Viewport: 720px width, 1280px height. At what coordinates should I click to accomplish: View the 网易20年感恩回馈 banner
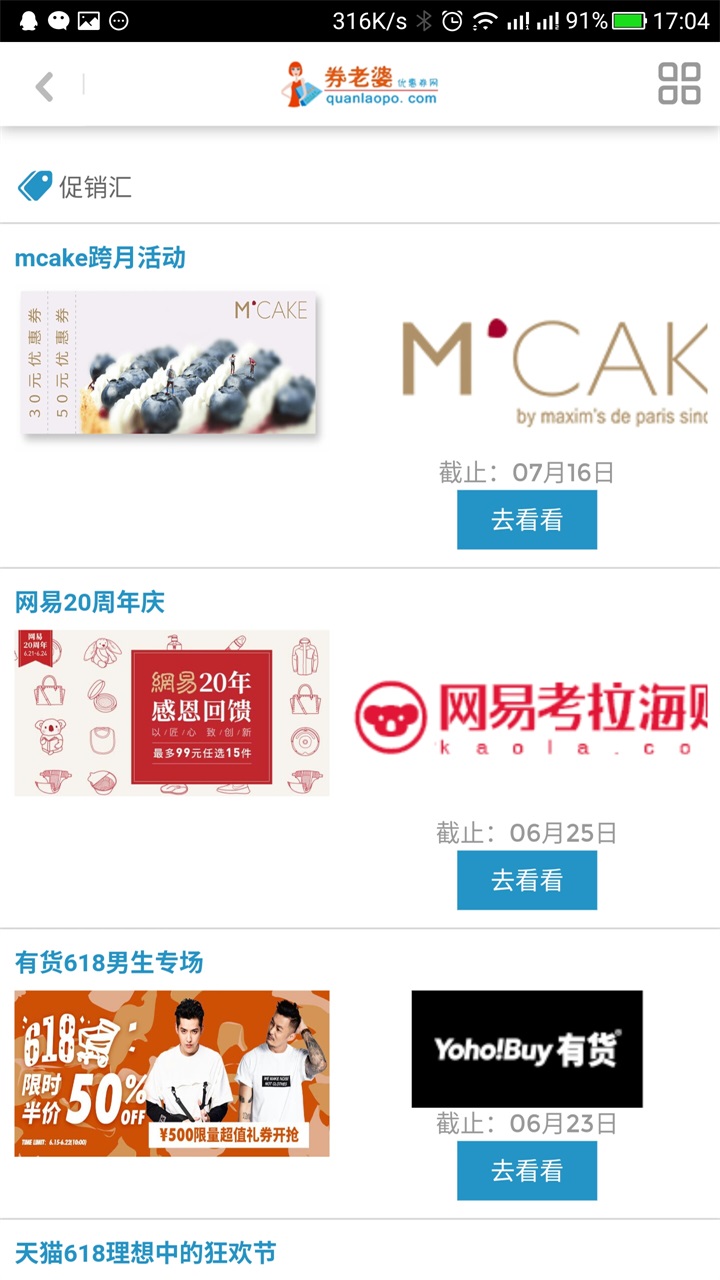click(172, 712)
